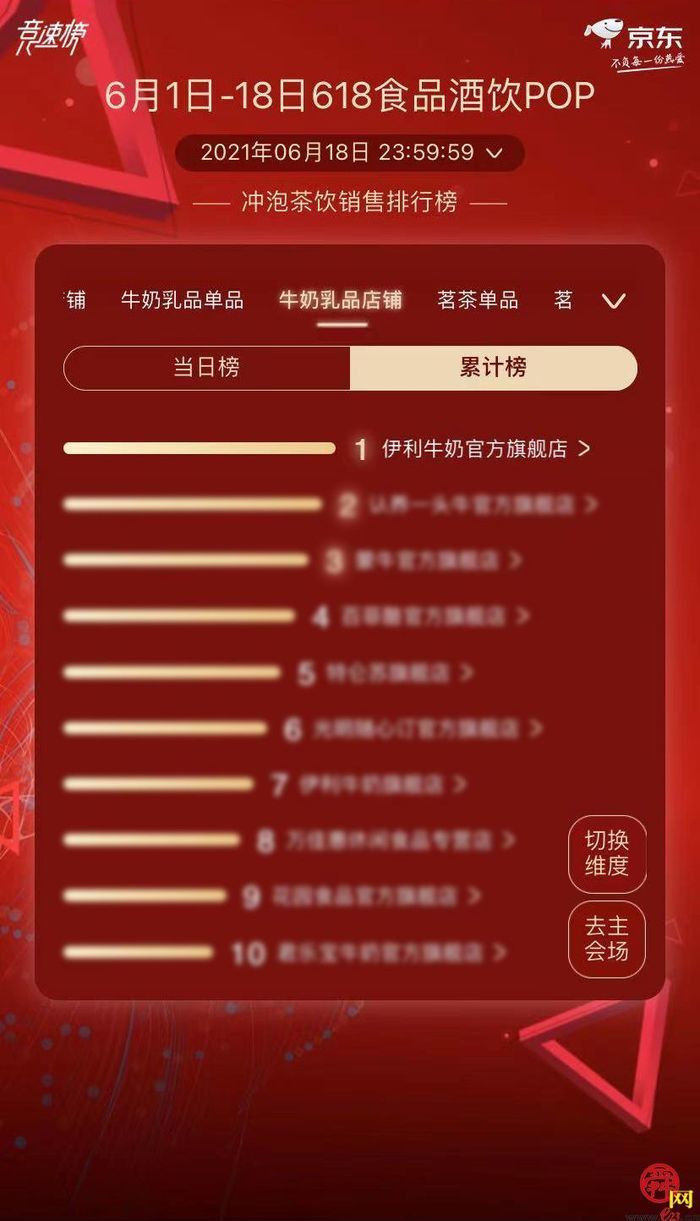Tap the 切换维度 button
The width and height of the screenshot is (700, 1221).
tap(607, 854)
